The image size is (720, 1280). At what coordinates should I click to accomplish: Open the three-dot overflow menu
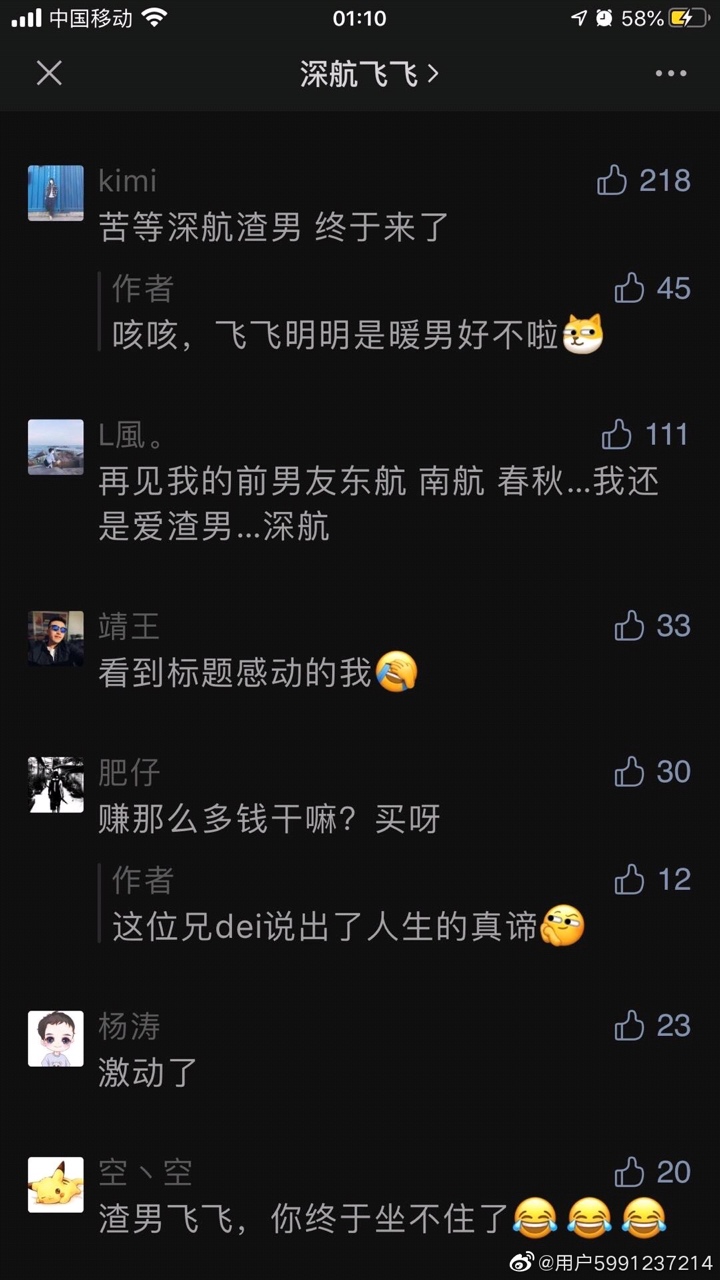click(x=671, y=73)
